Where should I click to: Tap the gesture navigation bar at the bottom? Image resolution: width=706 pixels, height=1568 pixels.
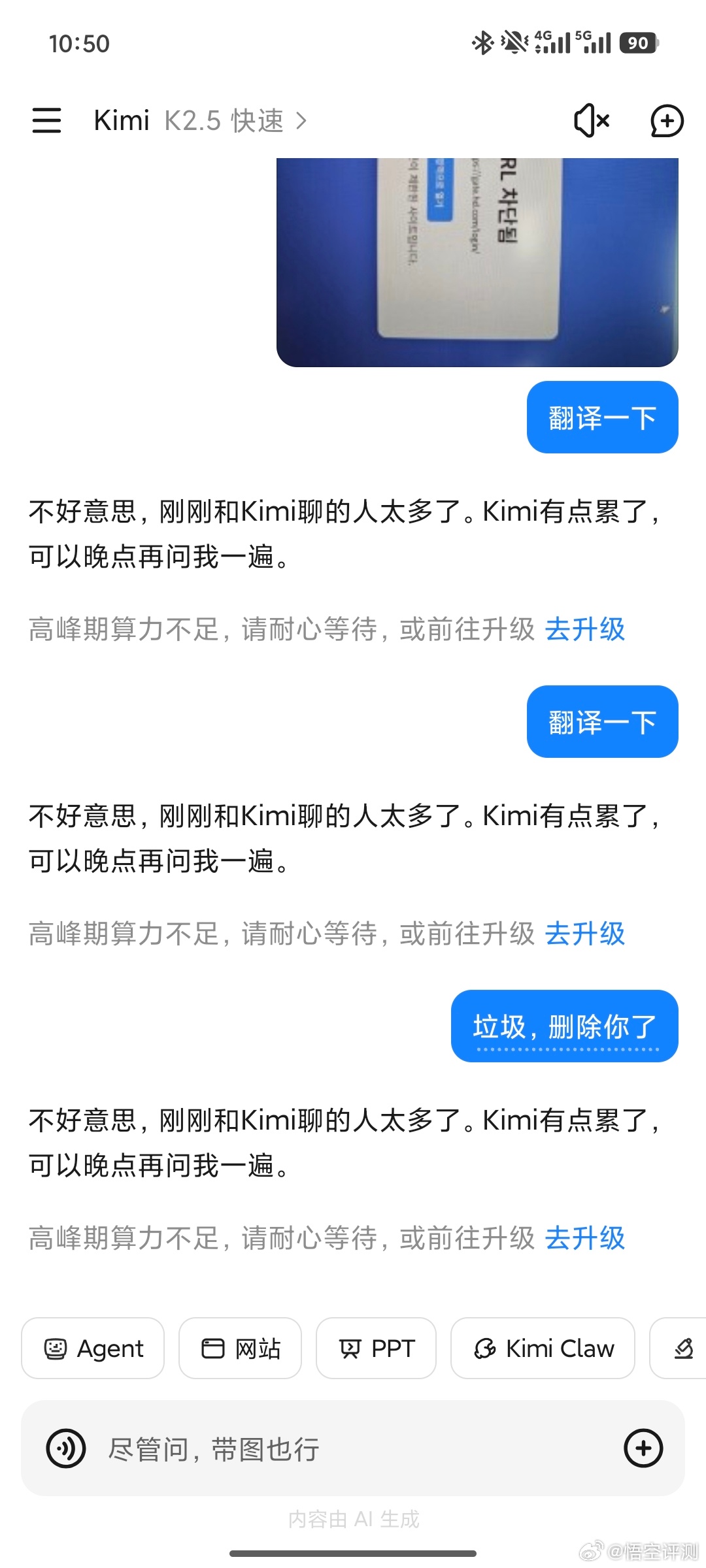click(x=353, y=1552)
